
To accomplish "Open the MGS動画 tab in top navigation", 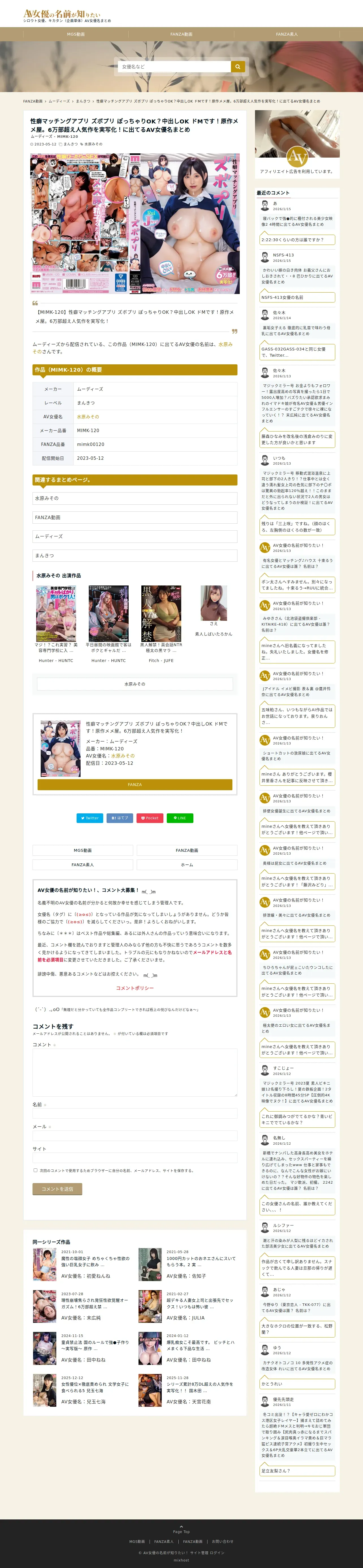I will click(75, 34).
